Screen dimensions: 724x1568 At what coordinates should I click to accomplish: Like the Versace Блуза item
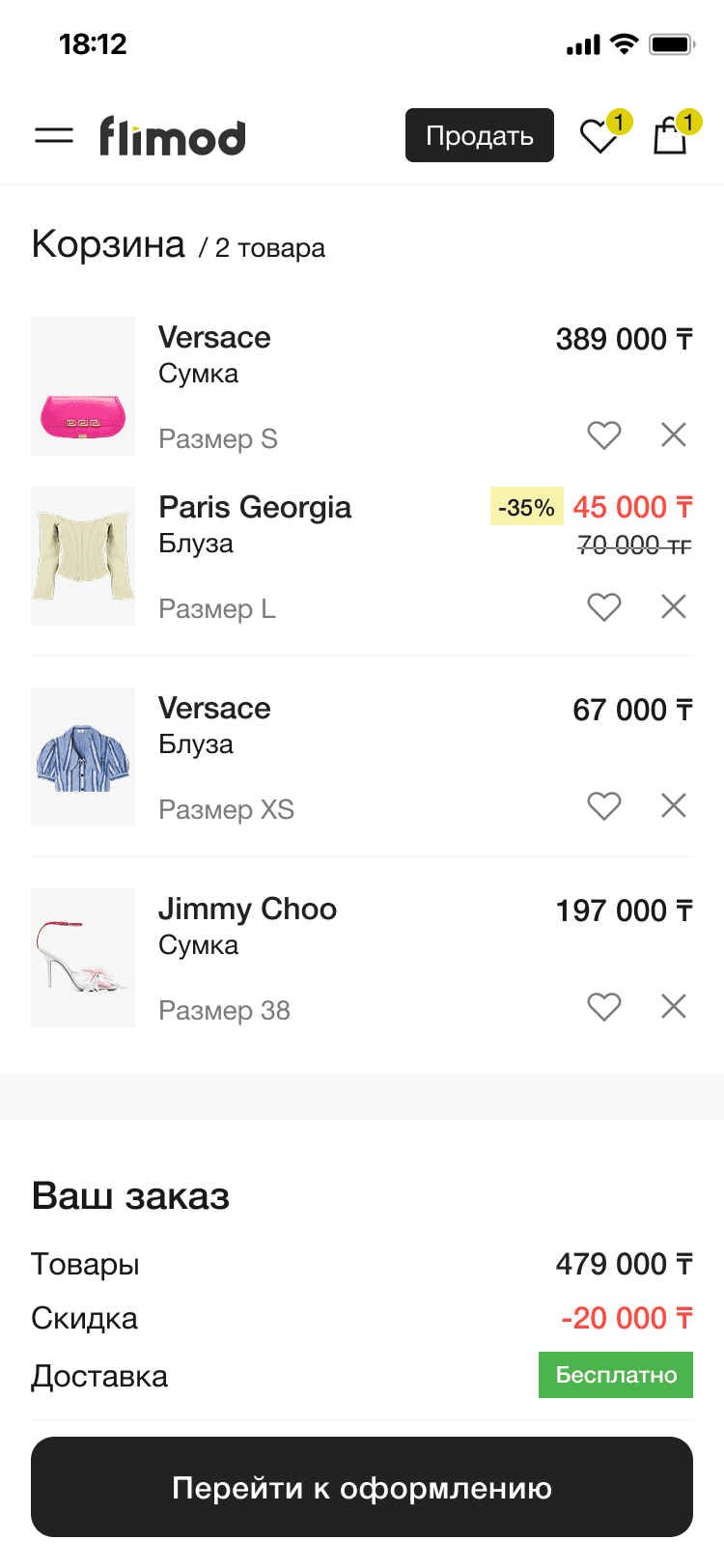(x=604, y=806)
